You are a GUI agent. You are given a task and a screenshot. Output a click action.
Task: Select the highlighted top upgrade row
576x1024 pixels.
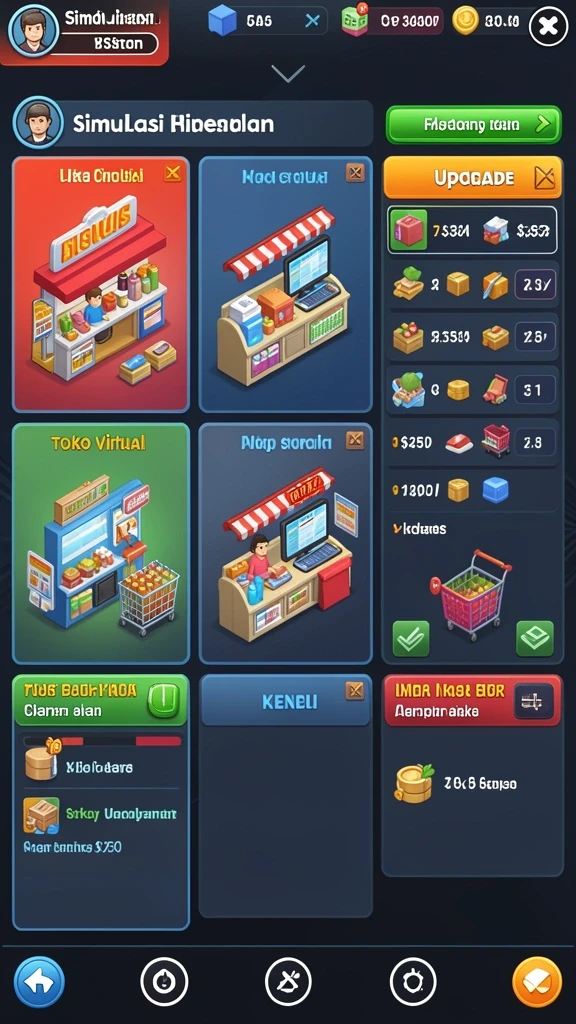tap(472, 230)
